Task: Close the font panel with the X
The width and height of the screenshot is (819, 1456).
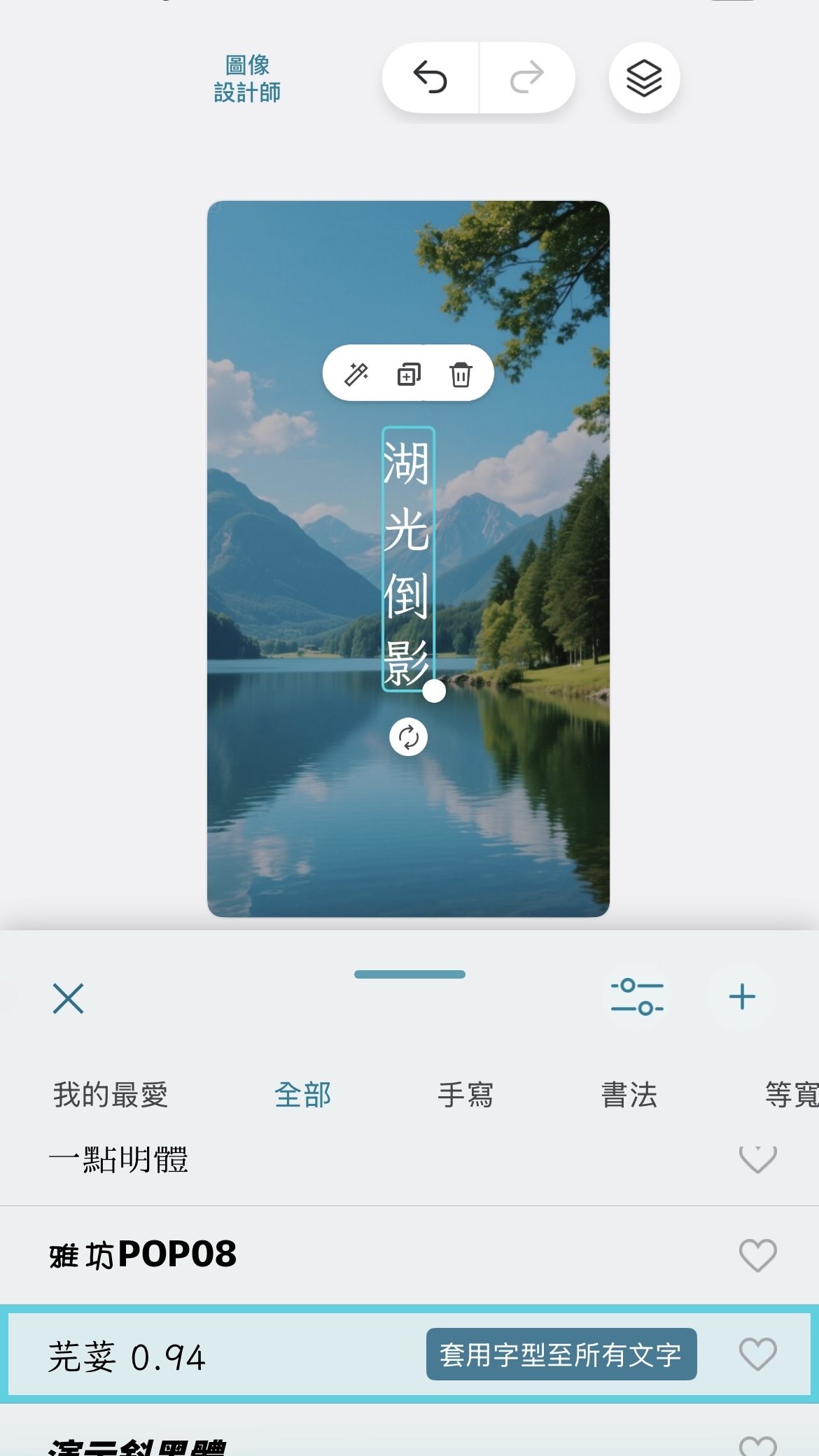Action: 68,999
